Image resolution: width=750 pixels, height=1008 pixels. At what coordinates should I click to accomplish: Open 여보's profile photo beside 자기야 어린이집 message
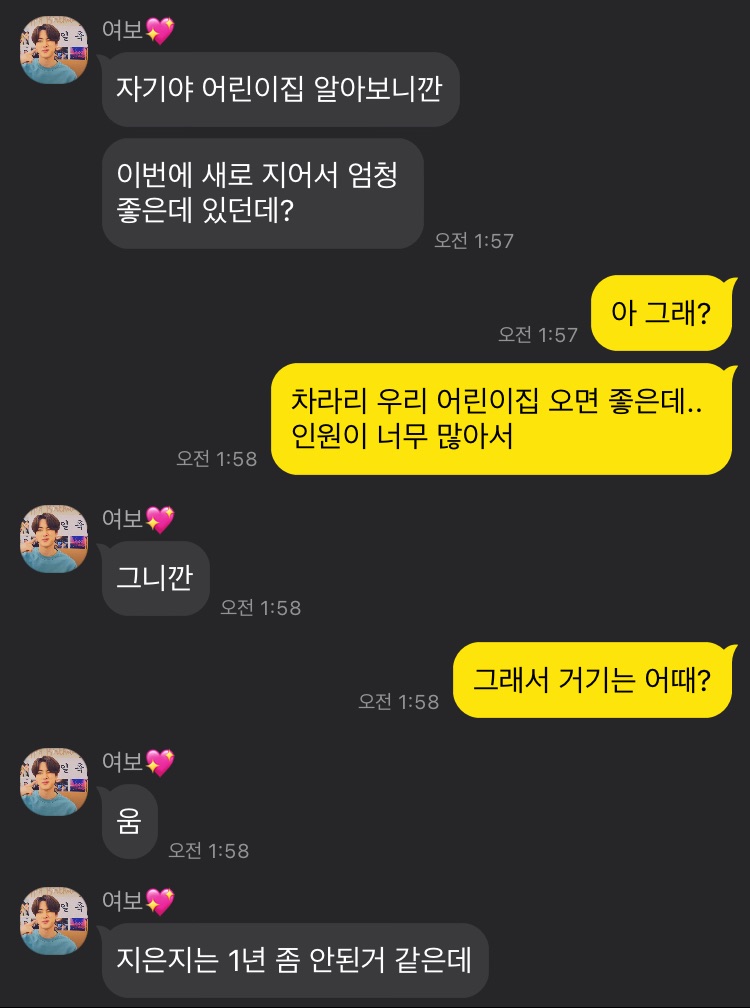(54, 50)
